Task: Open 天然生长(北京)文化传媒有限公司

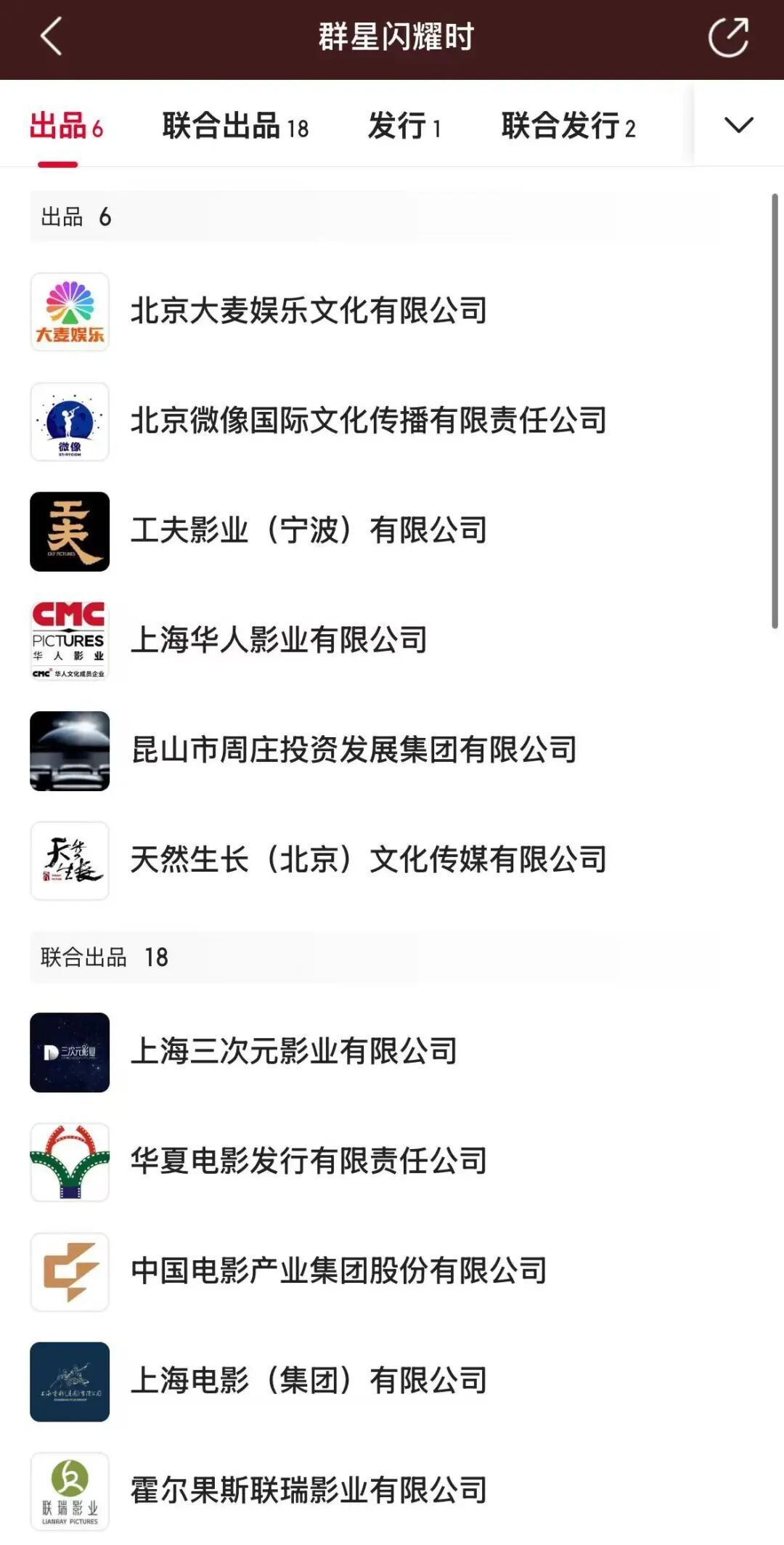Action: [392, 860]
